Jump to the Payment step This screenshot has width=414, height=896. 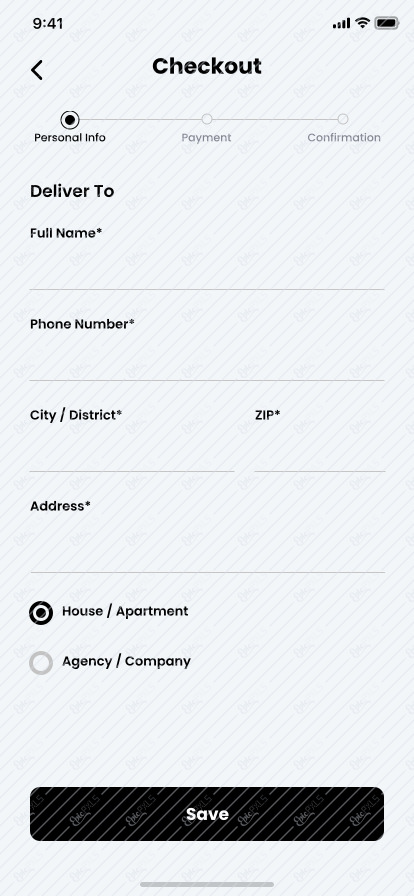coord(206,127)
